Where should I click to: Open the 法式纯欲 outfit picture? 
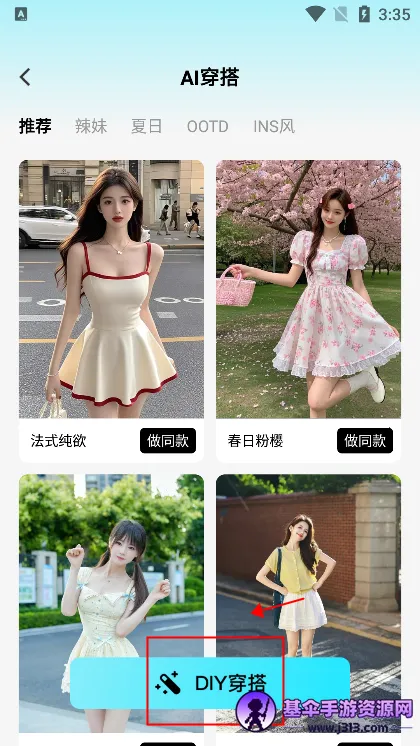click(x=111, y=289)
